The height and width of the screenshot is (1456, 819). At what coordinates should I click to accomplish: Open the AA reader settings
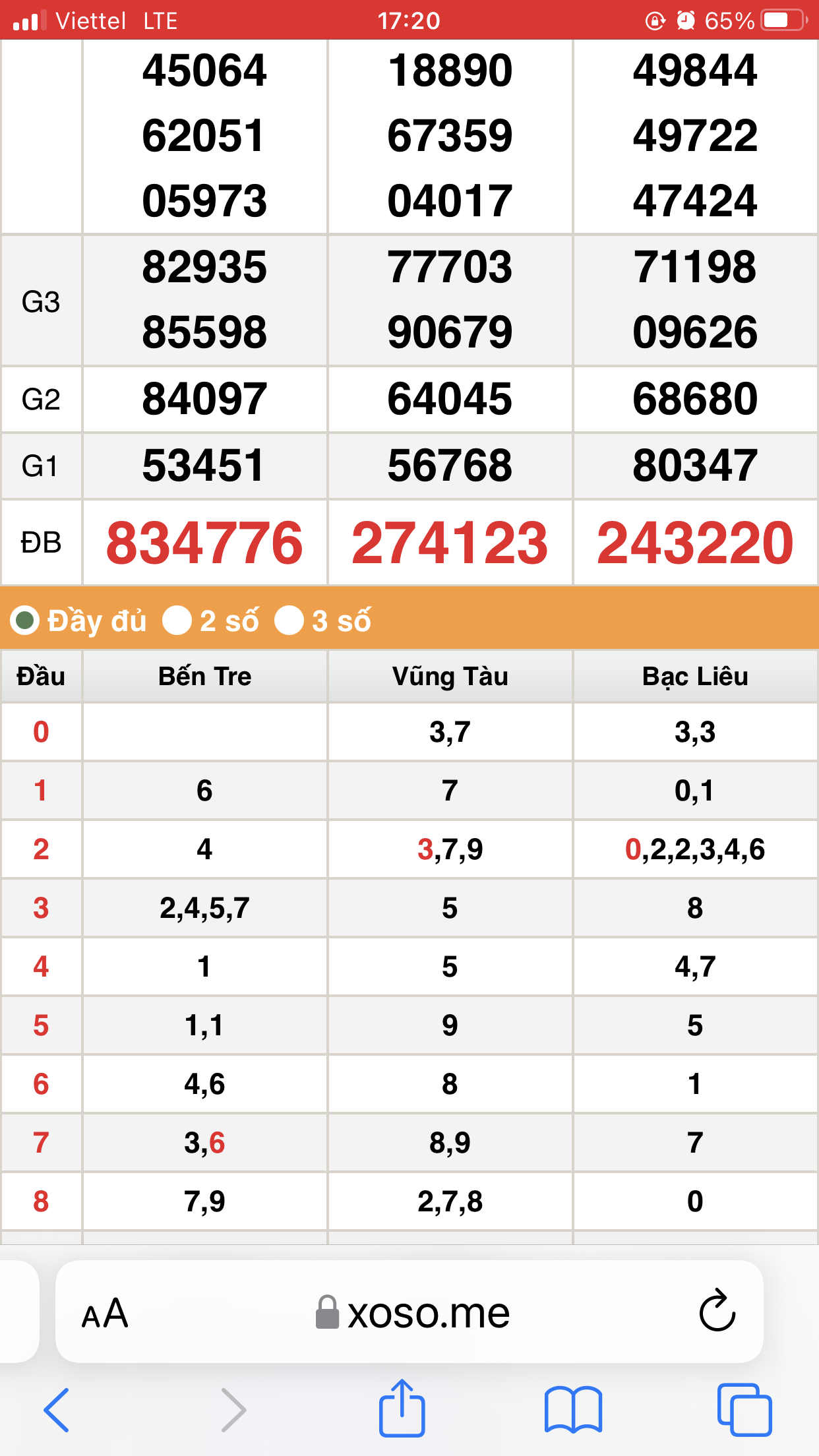(x=105, y=1313)
